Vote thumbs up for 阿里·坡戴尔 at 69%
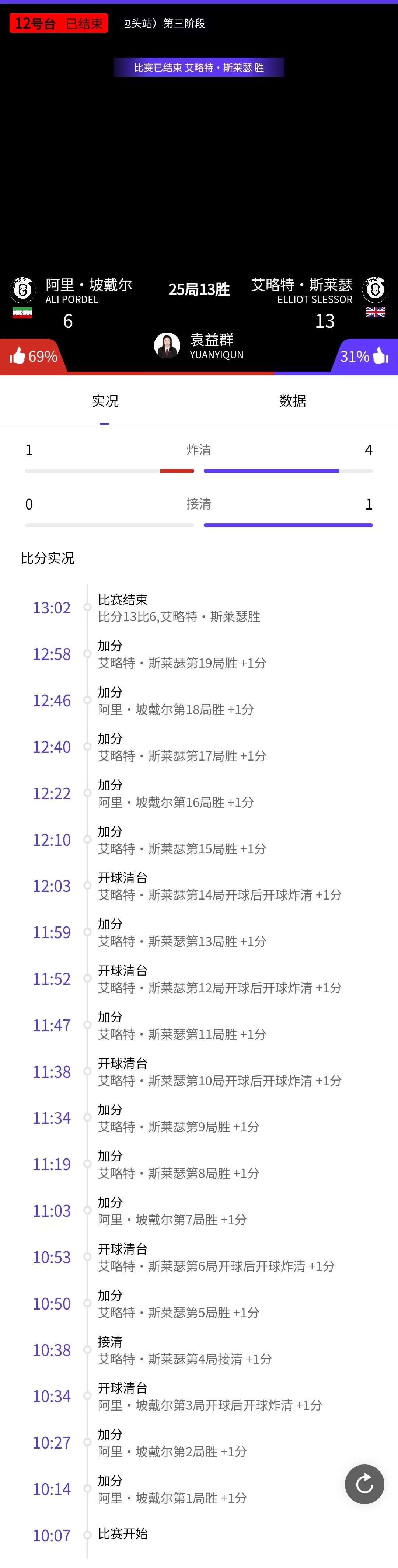Screen dimensions: 398x1568 click(33, 356)
